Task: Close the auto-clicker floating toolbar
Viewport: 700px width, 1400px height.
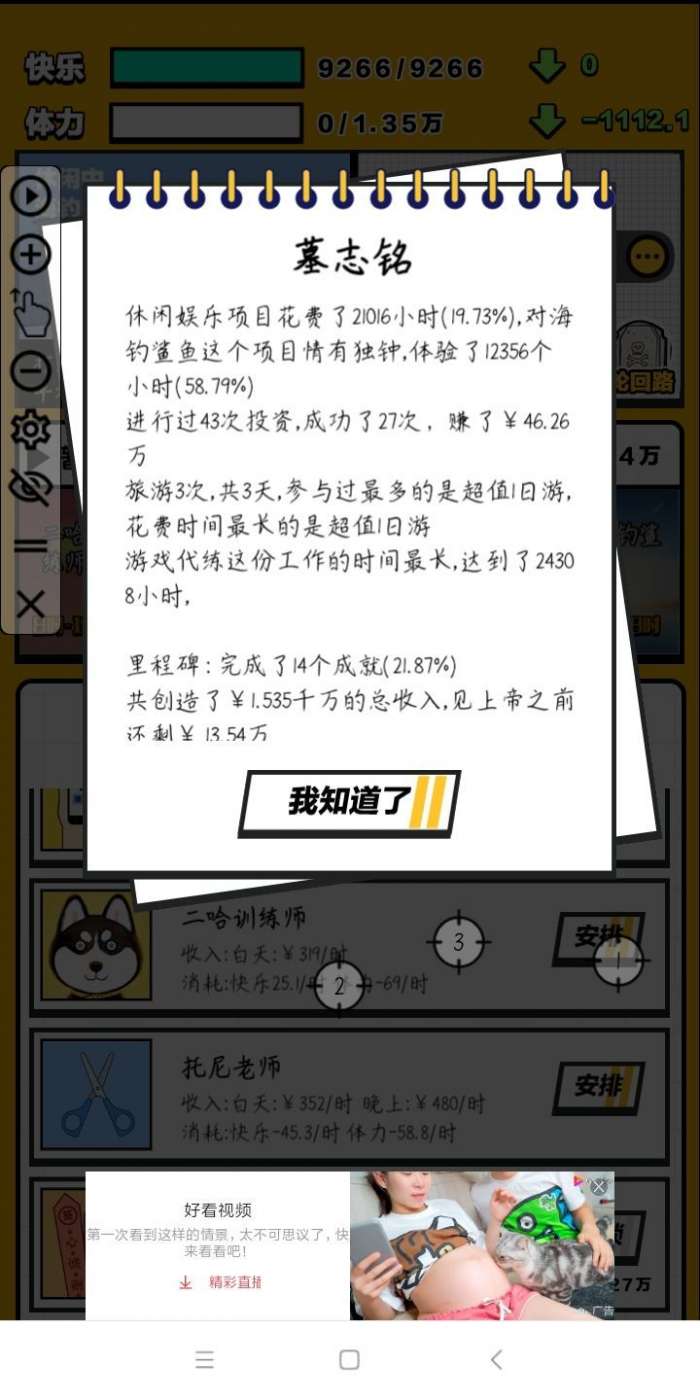Action: coord(31,604)
